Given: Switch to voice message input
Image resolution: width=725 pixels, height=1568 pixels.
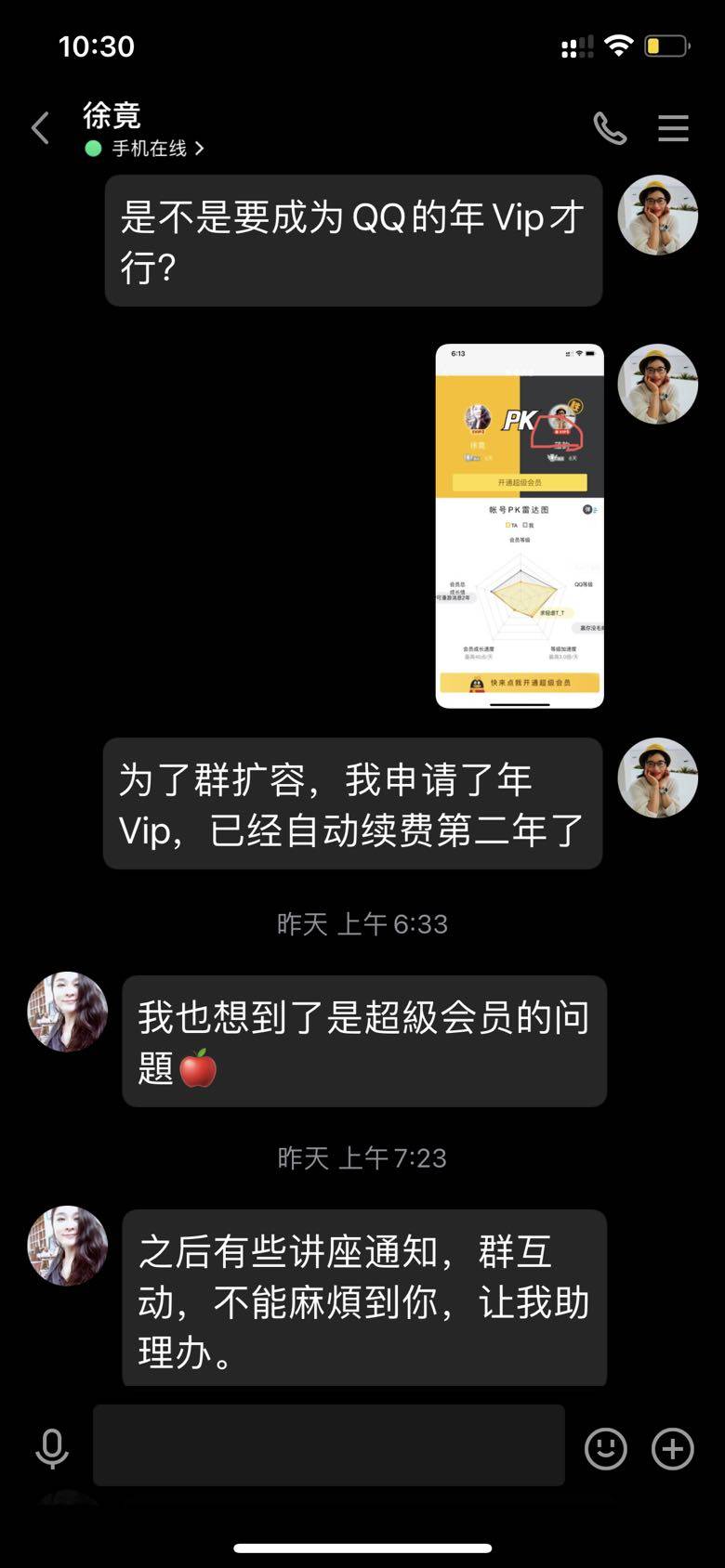Looking at the screenshot, I should click(x=52, y=1448).
